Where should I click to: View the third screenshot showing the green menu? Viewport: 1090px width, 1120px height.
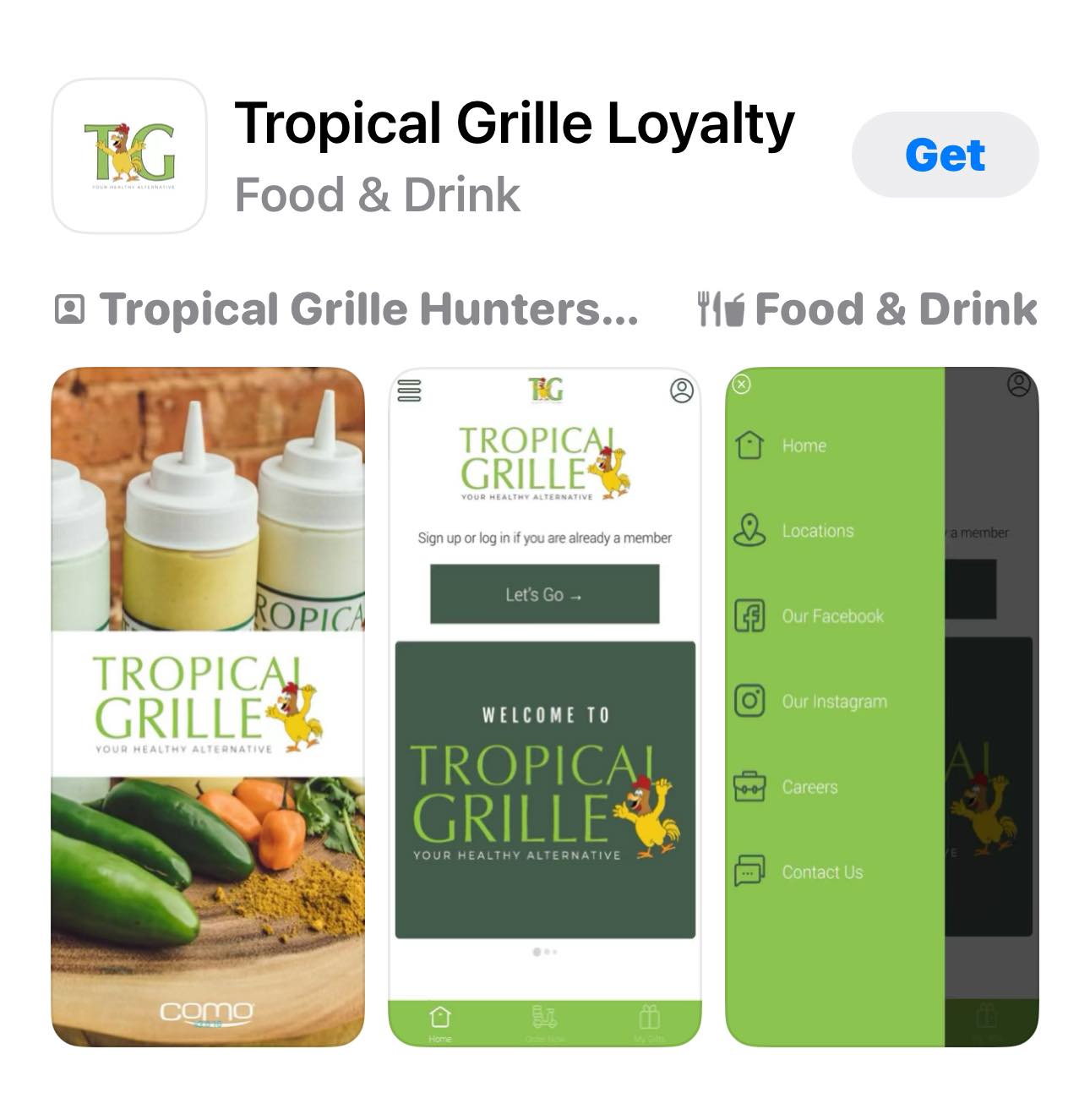[x=881, y=706]
